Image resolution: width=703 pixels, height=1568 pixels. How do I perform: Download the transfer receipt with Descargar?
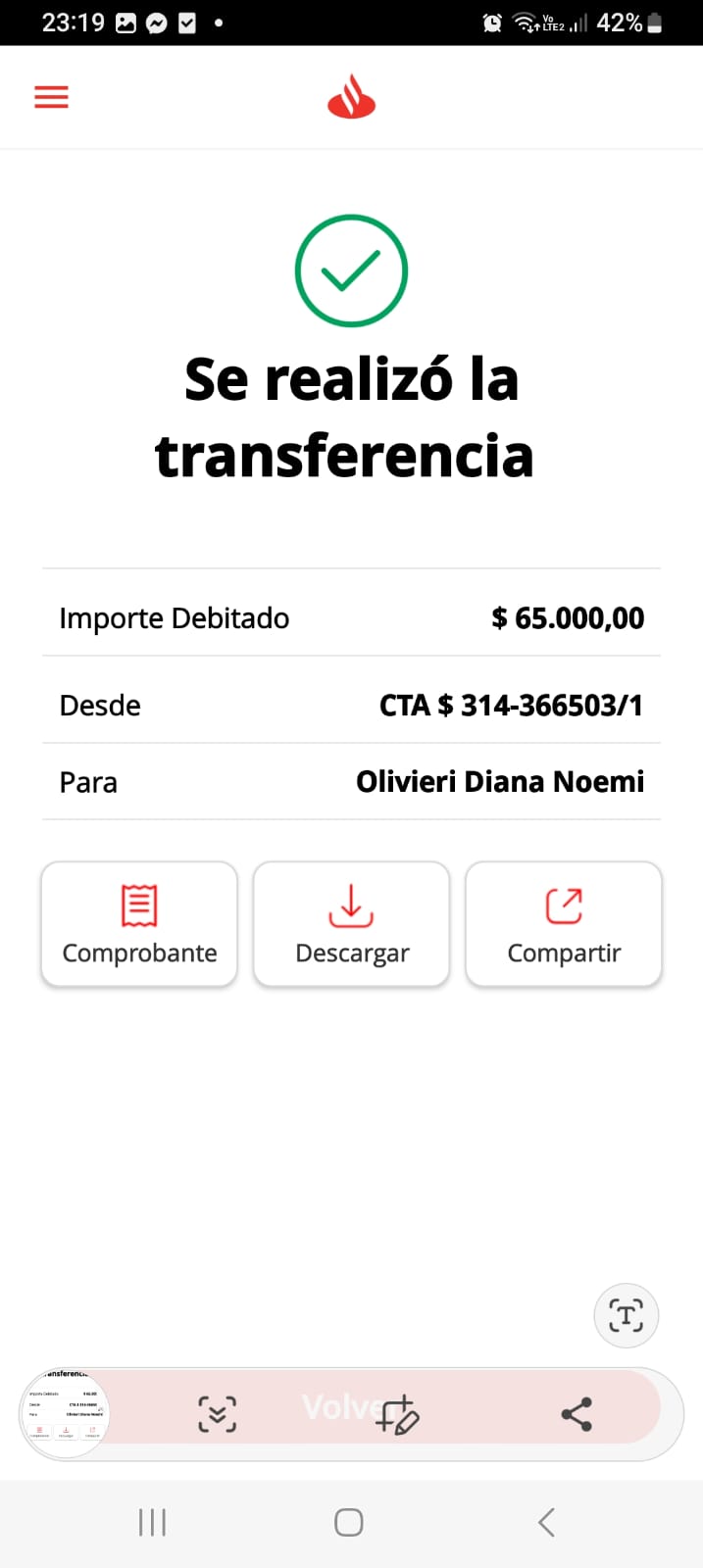(x=351, y=924)
